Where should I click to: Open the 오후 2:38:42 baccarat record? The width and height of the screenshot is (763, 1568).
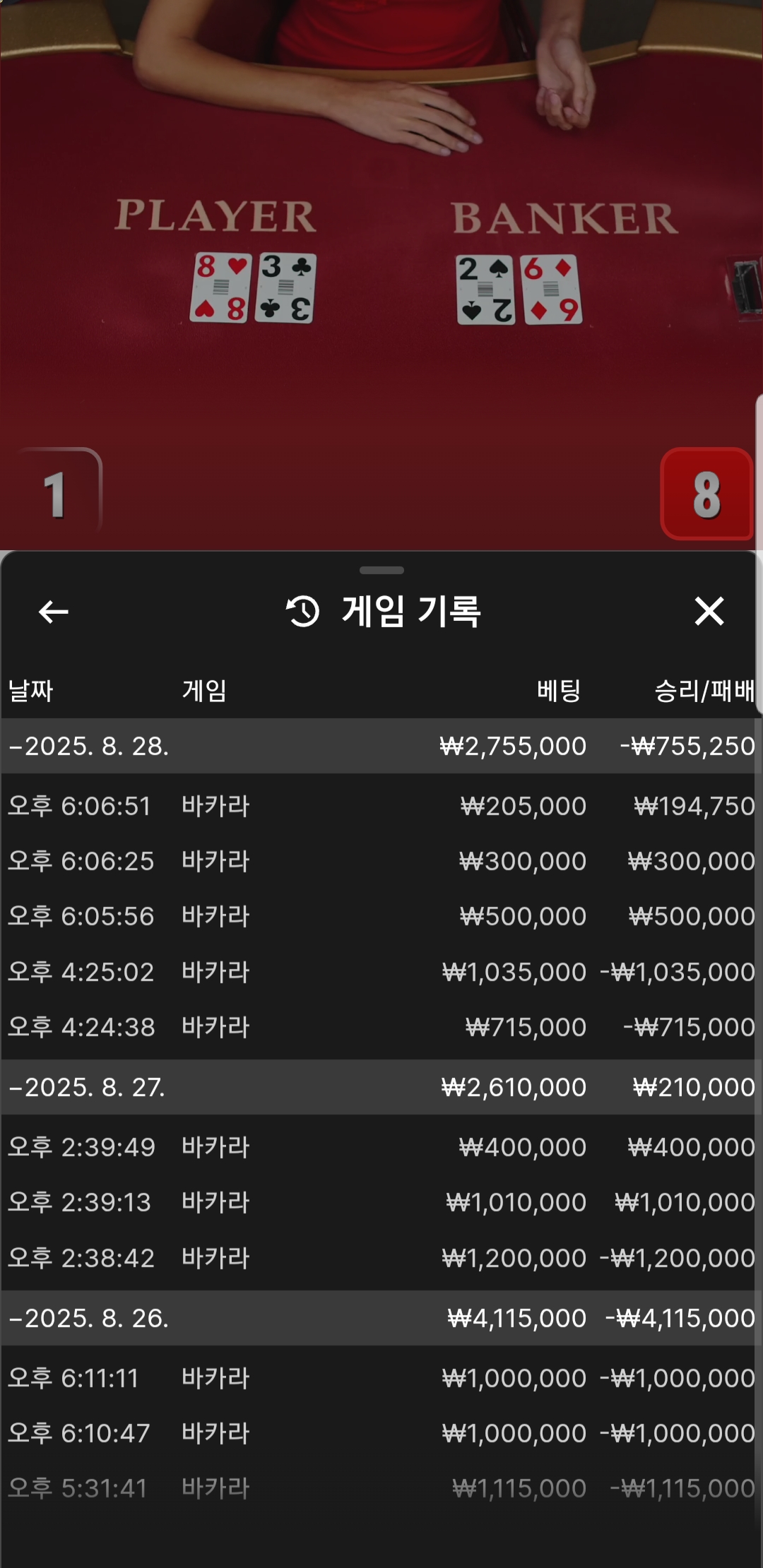[381, 1258]
